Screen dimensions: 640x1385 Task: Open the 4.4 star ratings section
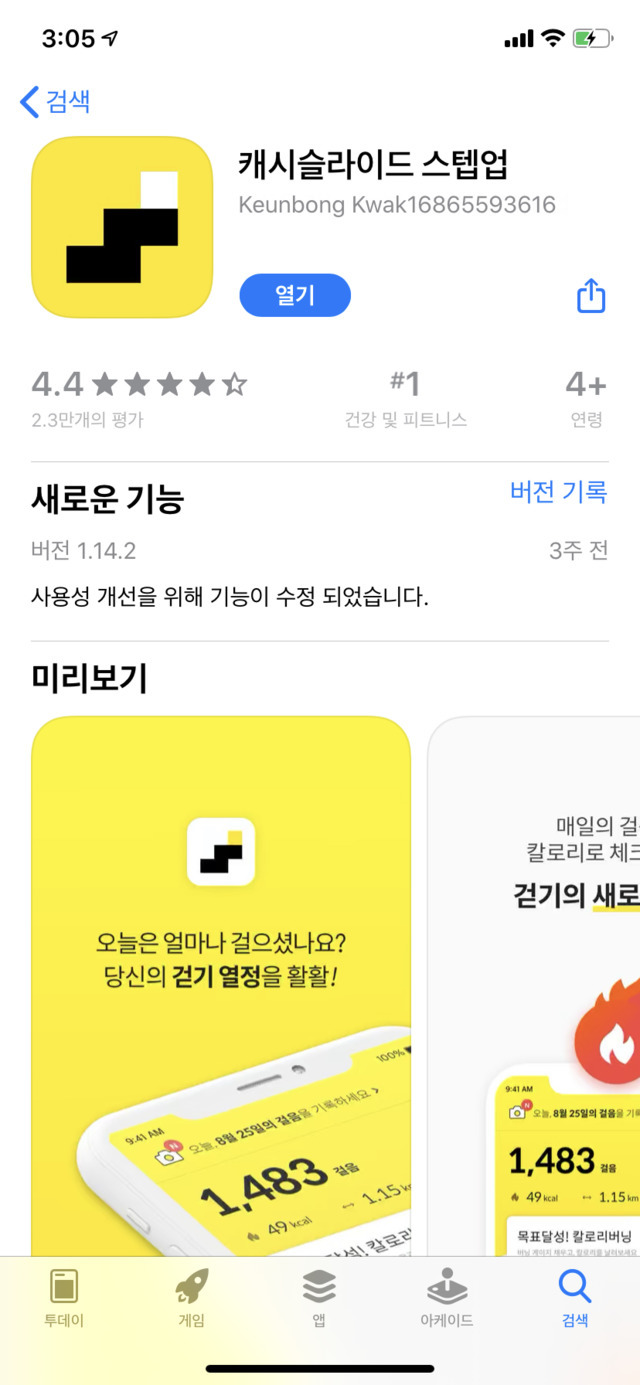(x=139, y=396)
